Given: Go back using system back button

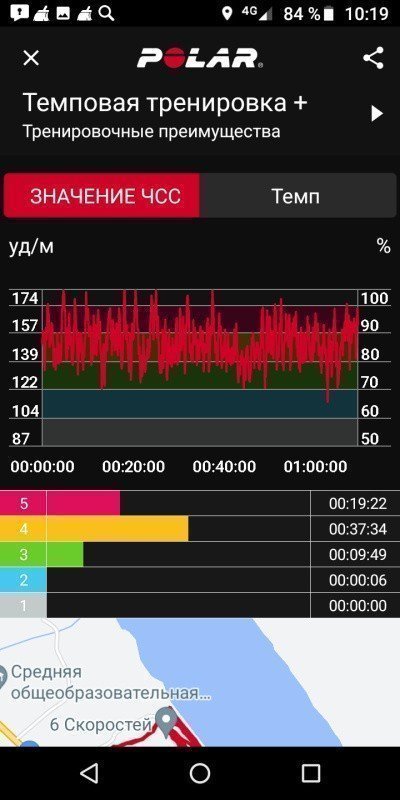Looking at the screenshot, I should click(90, 773).
